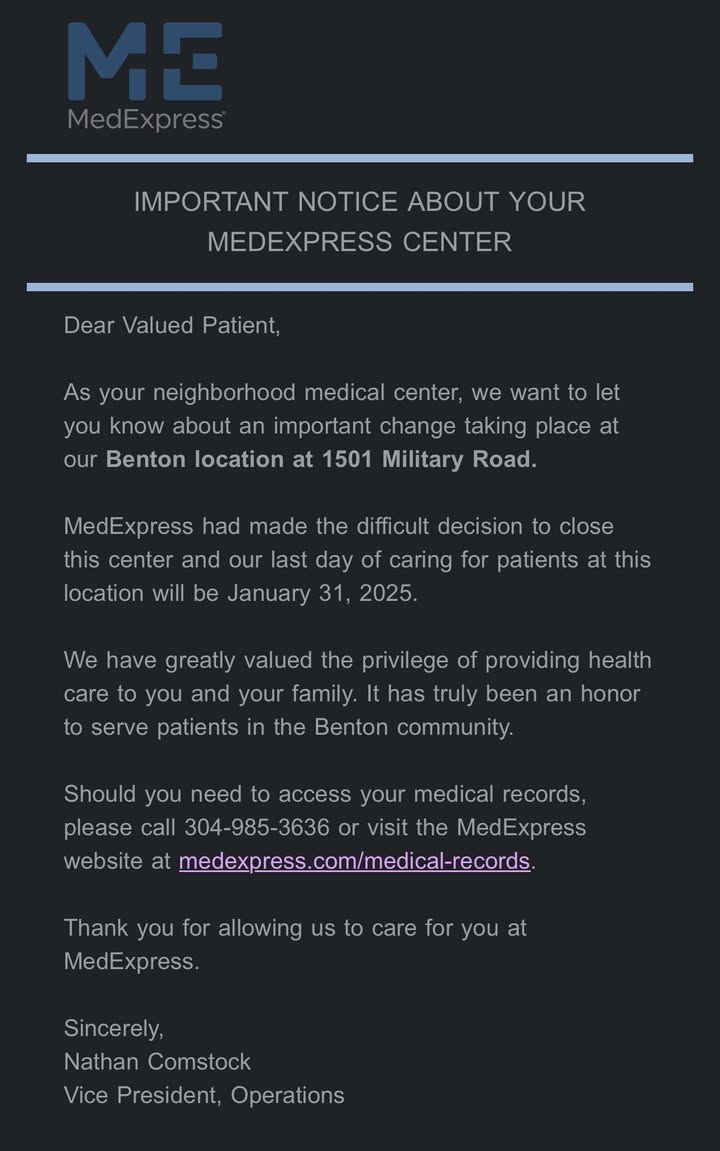The image size is (720, 1151).
Task: Open the medexpress.com/medical-records link
Action: pyautogui.click(x=354, y=861)
